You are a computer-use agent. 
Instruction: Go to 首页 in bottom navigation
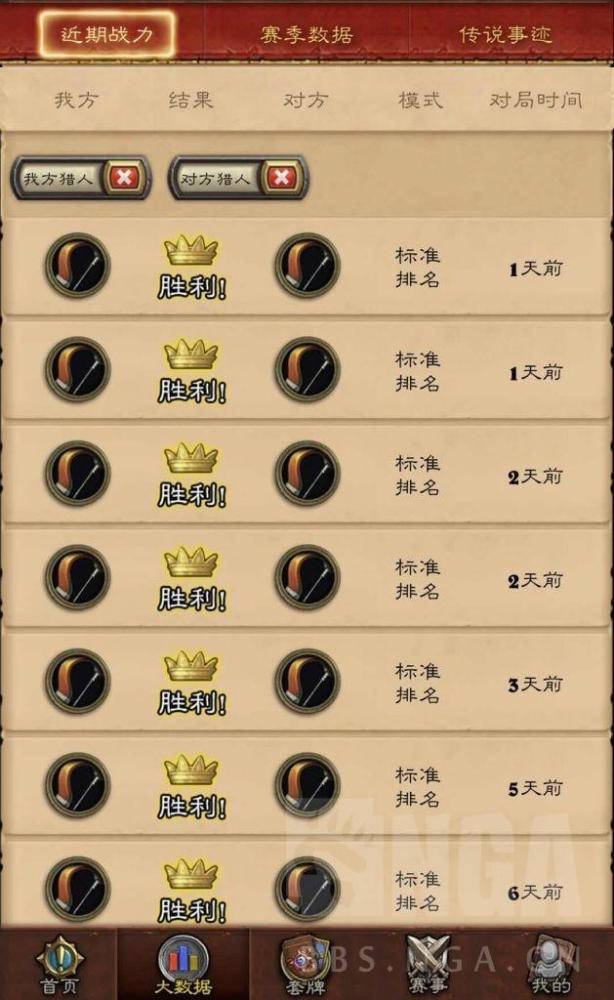pos(59,965)
